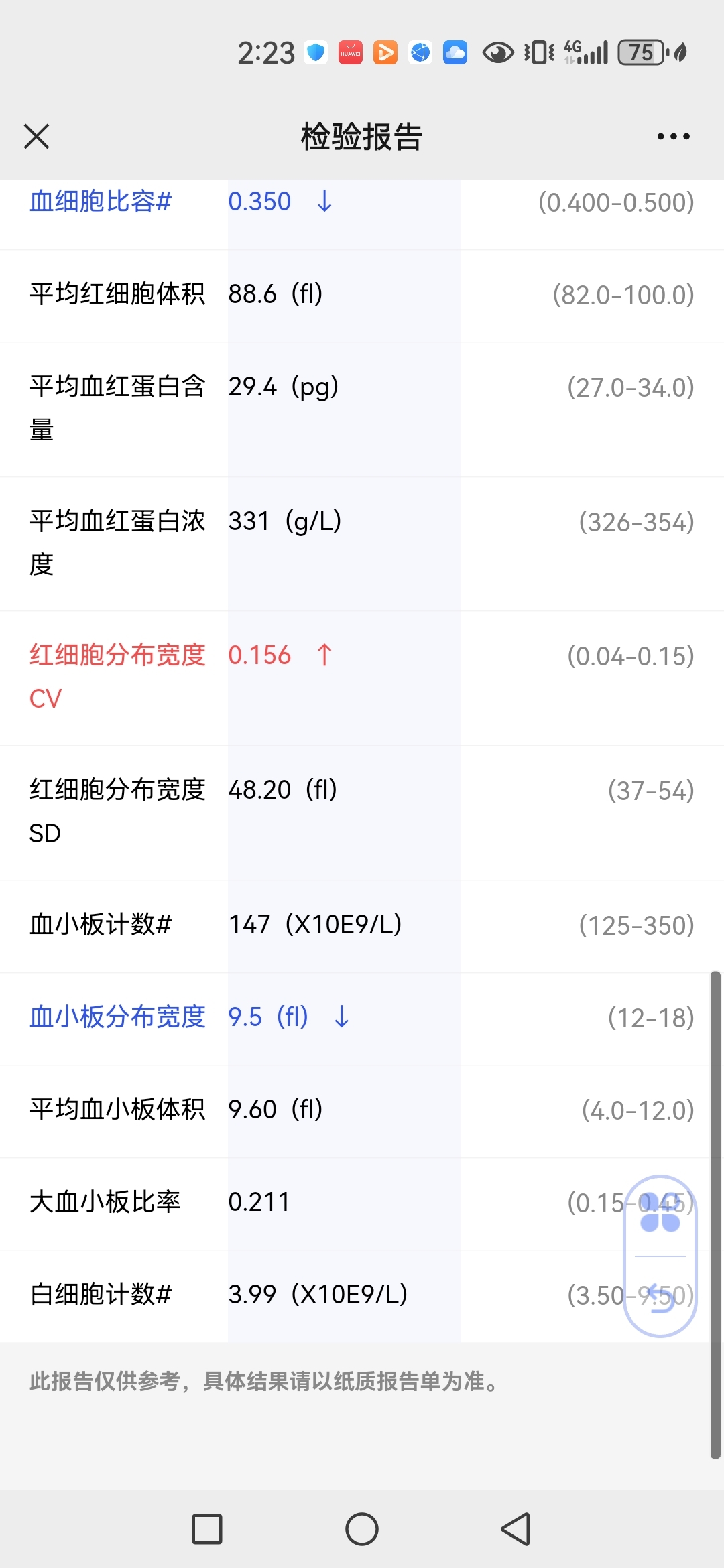724x1568 pixels.
Task: Open the three-dot more options menu
Action: 673,137
